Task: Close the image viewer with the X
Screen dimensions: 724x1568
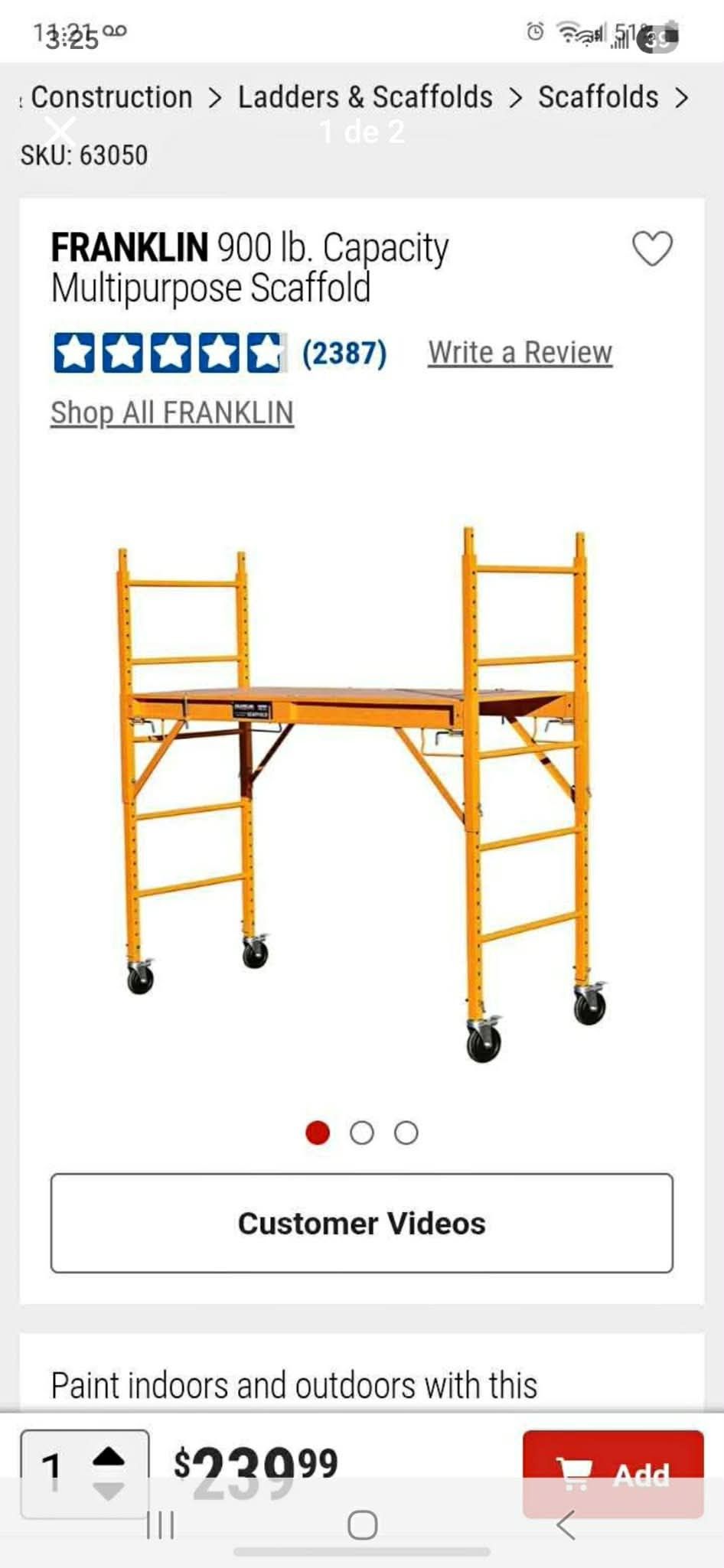Action: coord(60,131)
